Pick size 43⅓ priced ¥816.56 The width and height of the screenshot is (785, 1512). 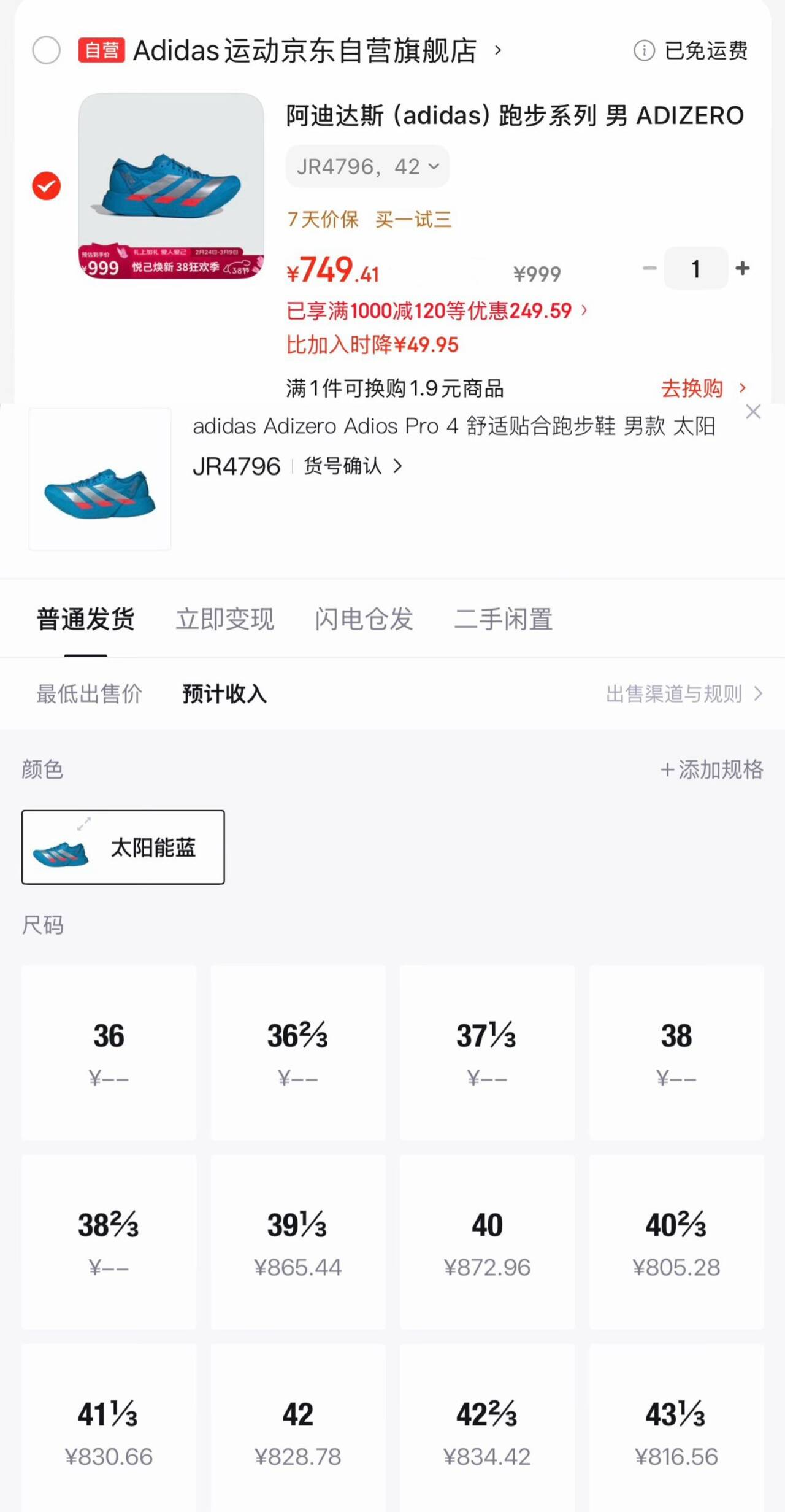(676, 1431)
